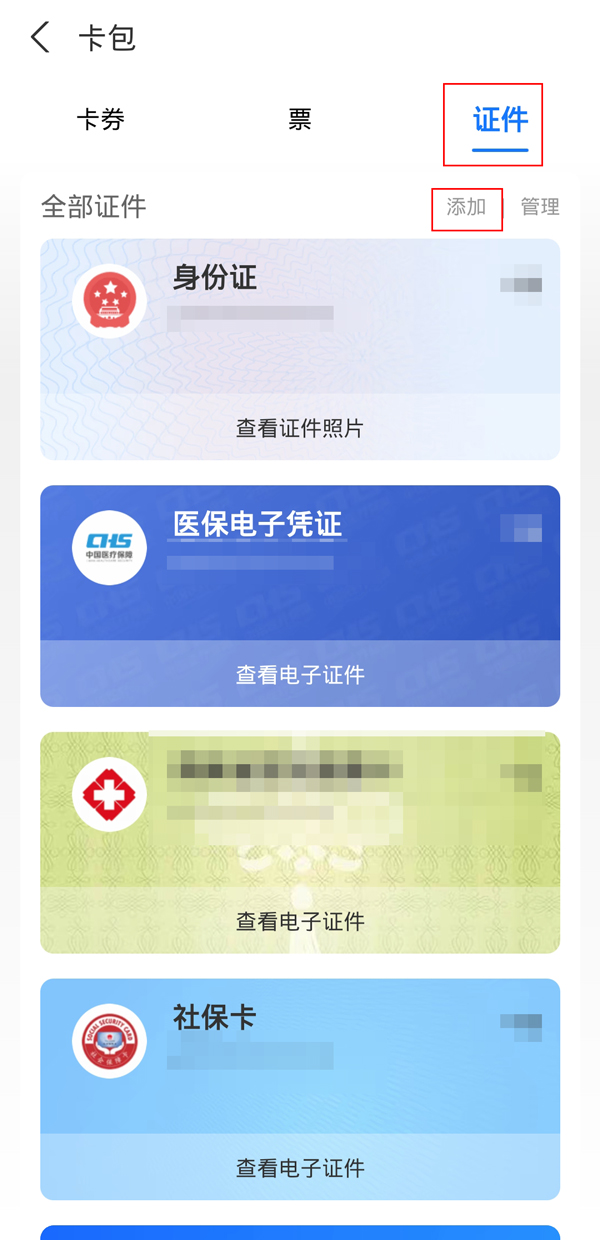
Task: Switch to the 卡券 tab
Action: [100, 120]
